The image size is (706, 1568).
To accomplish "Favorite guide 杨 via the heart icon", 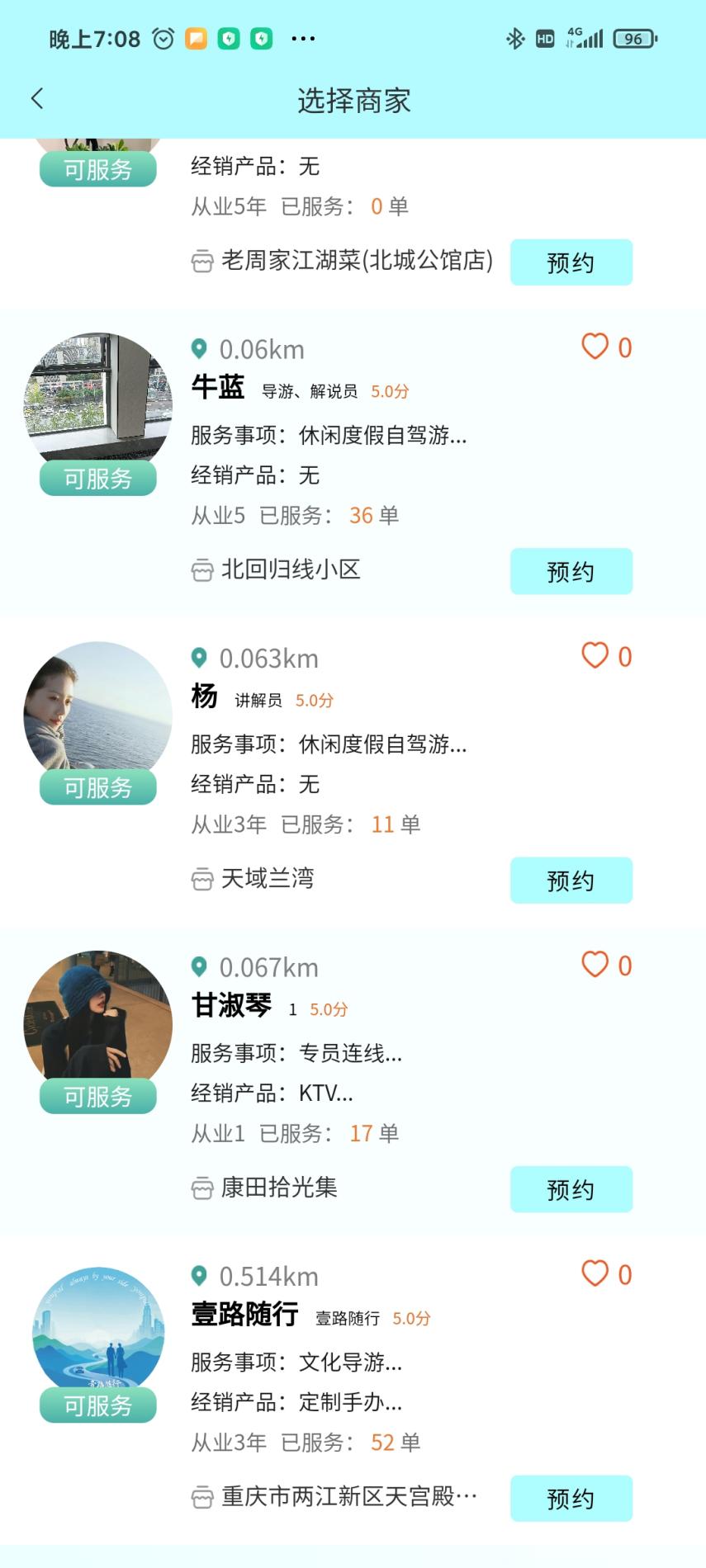I will point(596,655).
